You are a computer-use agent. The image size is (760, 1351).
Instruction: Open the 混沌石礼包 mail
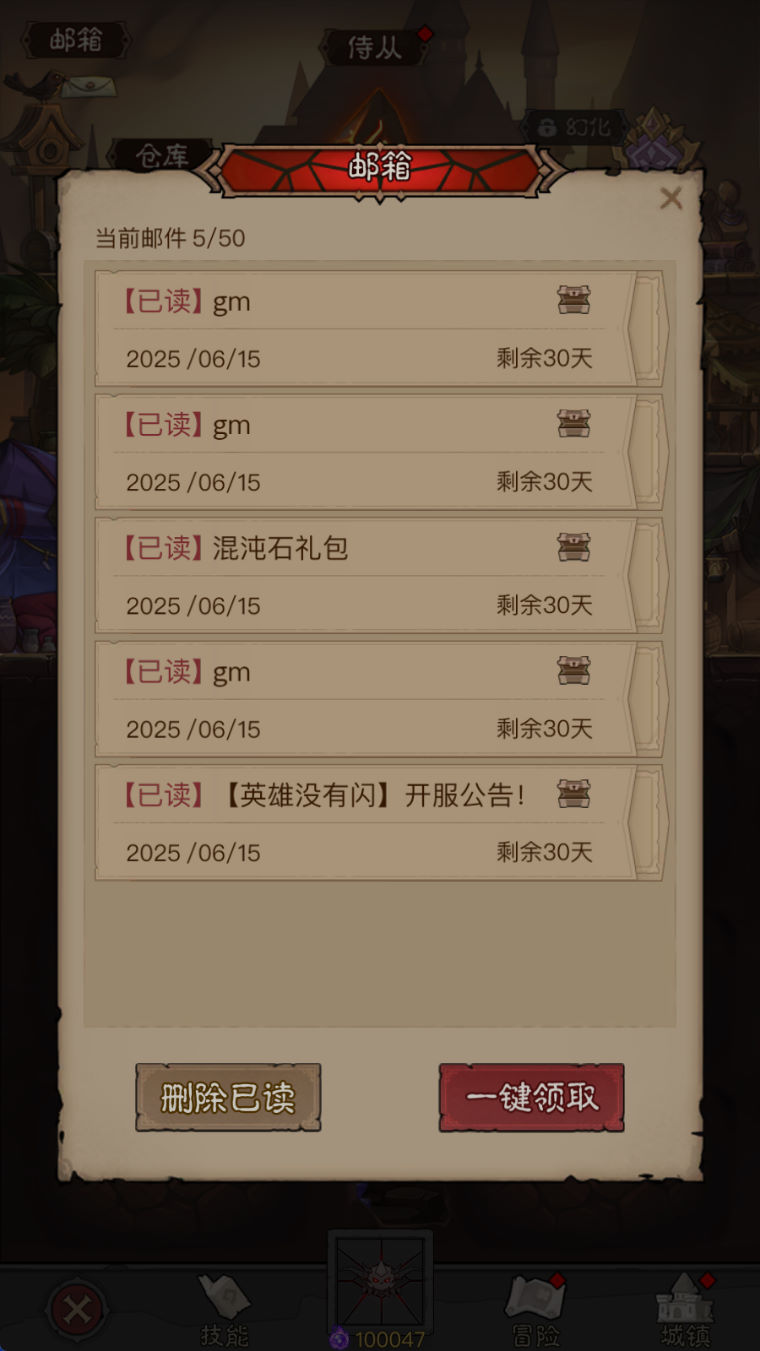[x=381, y=575]
